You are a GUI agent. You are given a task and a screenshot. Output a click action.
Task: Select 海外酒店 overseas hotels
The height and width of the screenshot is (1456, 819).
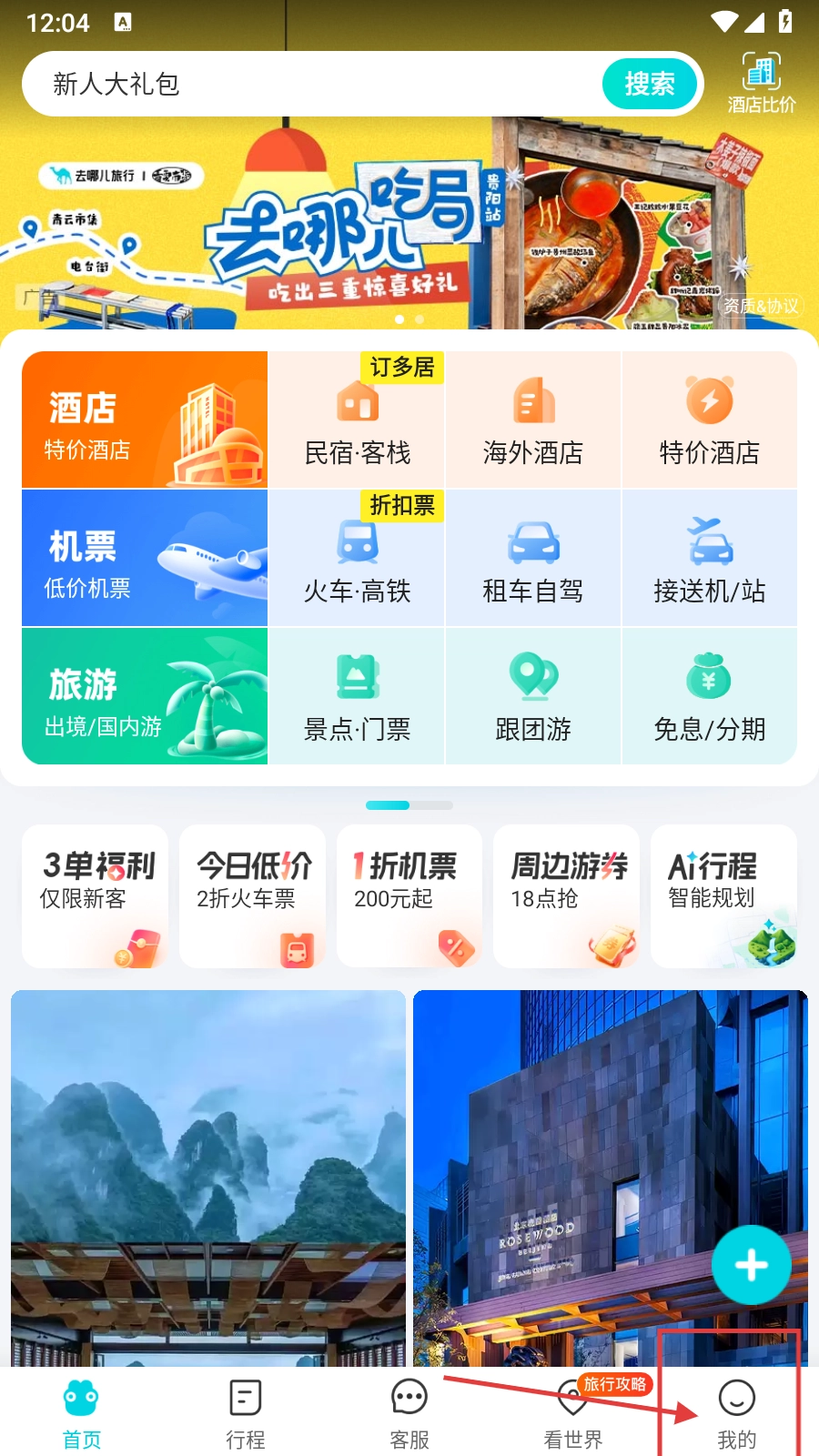pyautogui.click(x=533, y=420)
